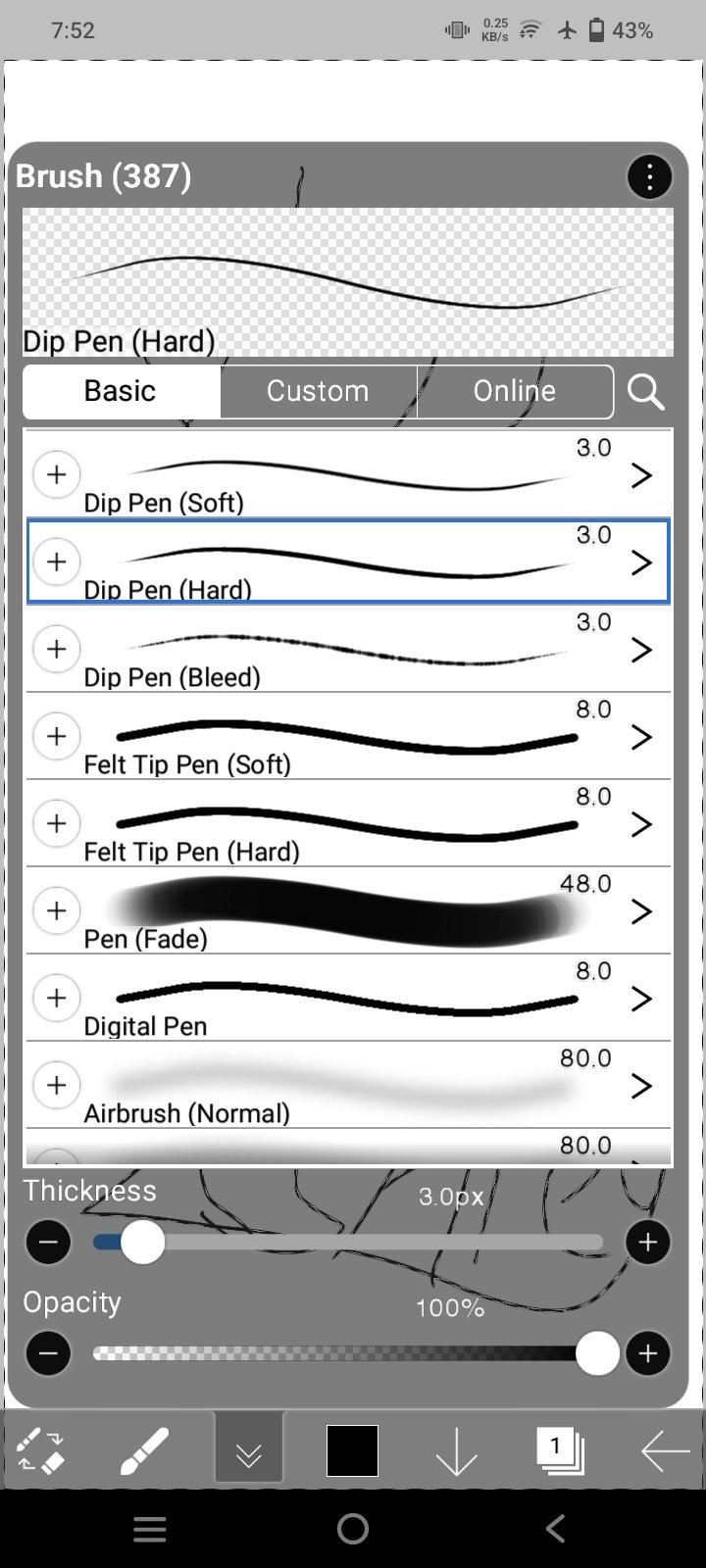Switch to the Custom brush tab
Viewport: 706px width, 1568px height.
pyautogui.click(x=318, y=391)
